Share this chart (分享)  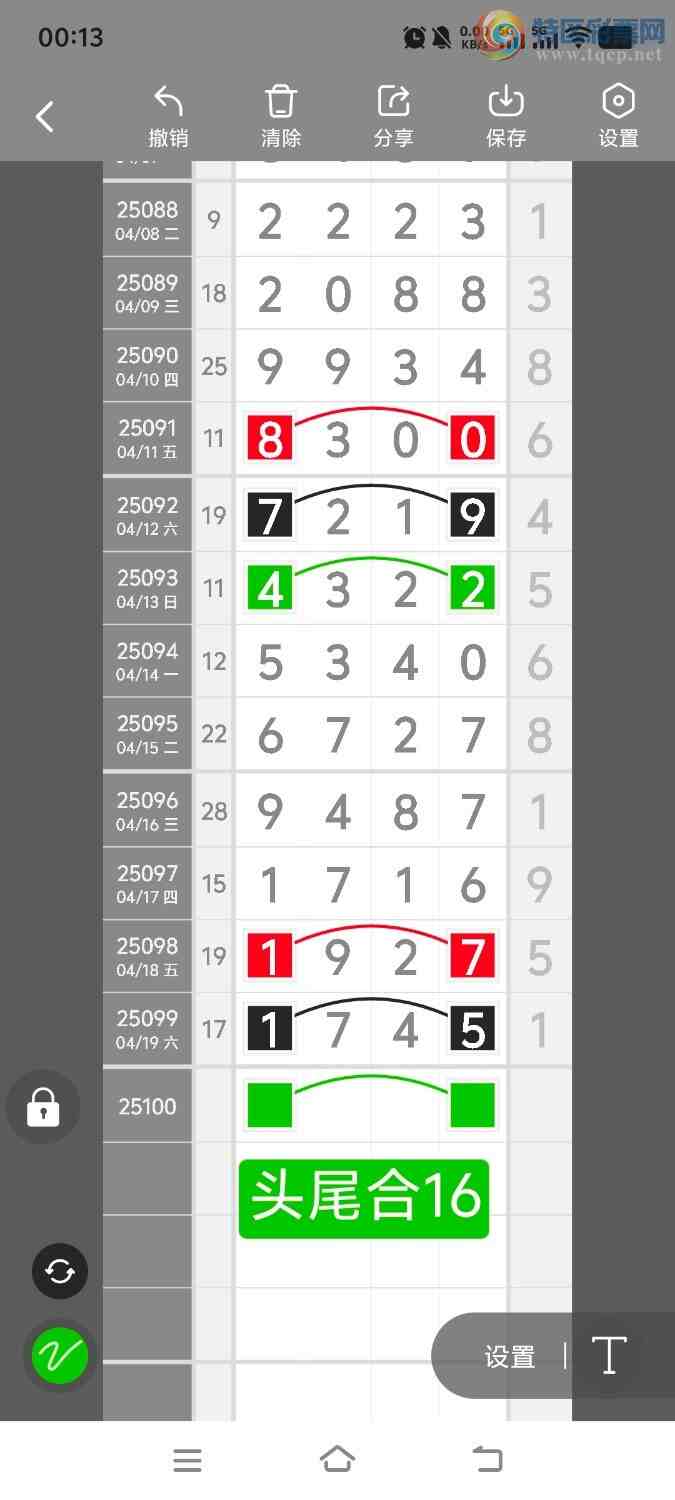[x=394, y=117]
